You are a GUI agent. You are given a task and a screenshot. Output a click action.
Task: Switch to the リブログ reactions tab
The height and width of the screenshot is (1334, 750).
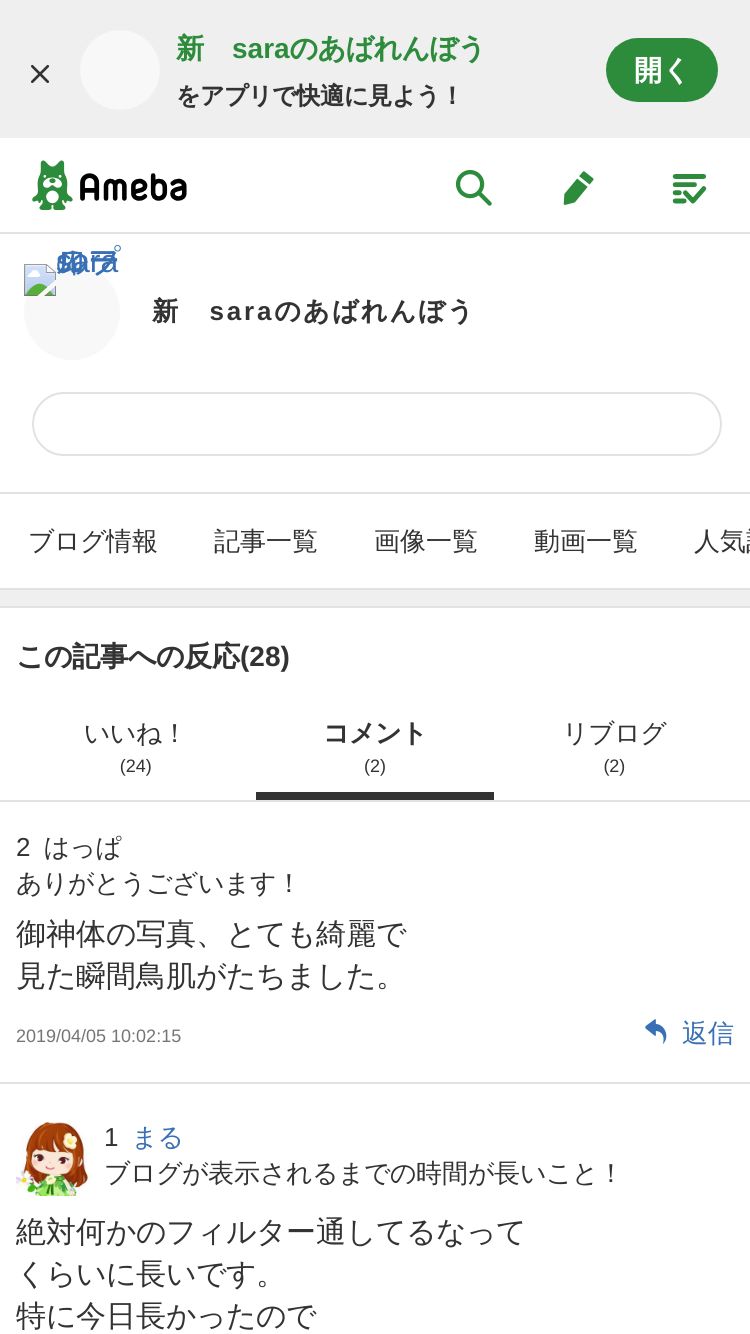coord(614,746)
